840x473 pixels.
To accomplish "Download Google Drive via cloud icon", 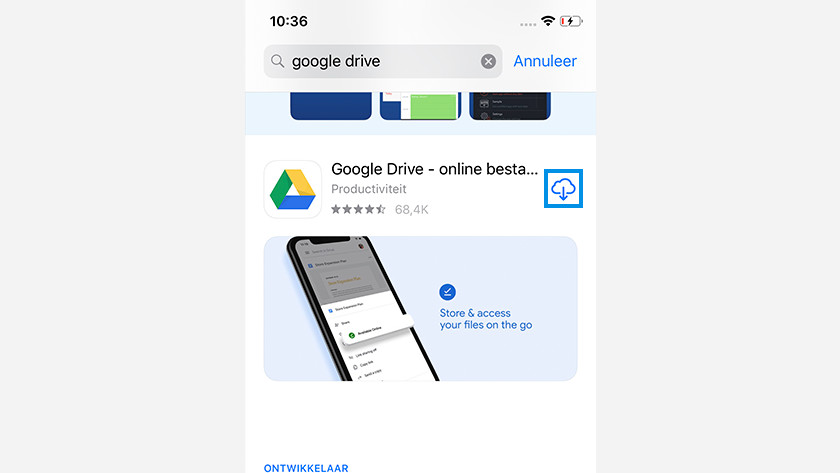I will pos(564,188).
